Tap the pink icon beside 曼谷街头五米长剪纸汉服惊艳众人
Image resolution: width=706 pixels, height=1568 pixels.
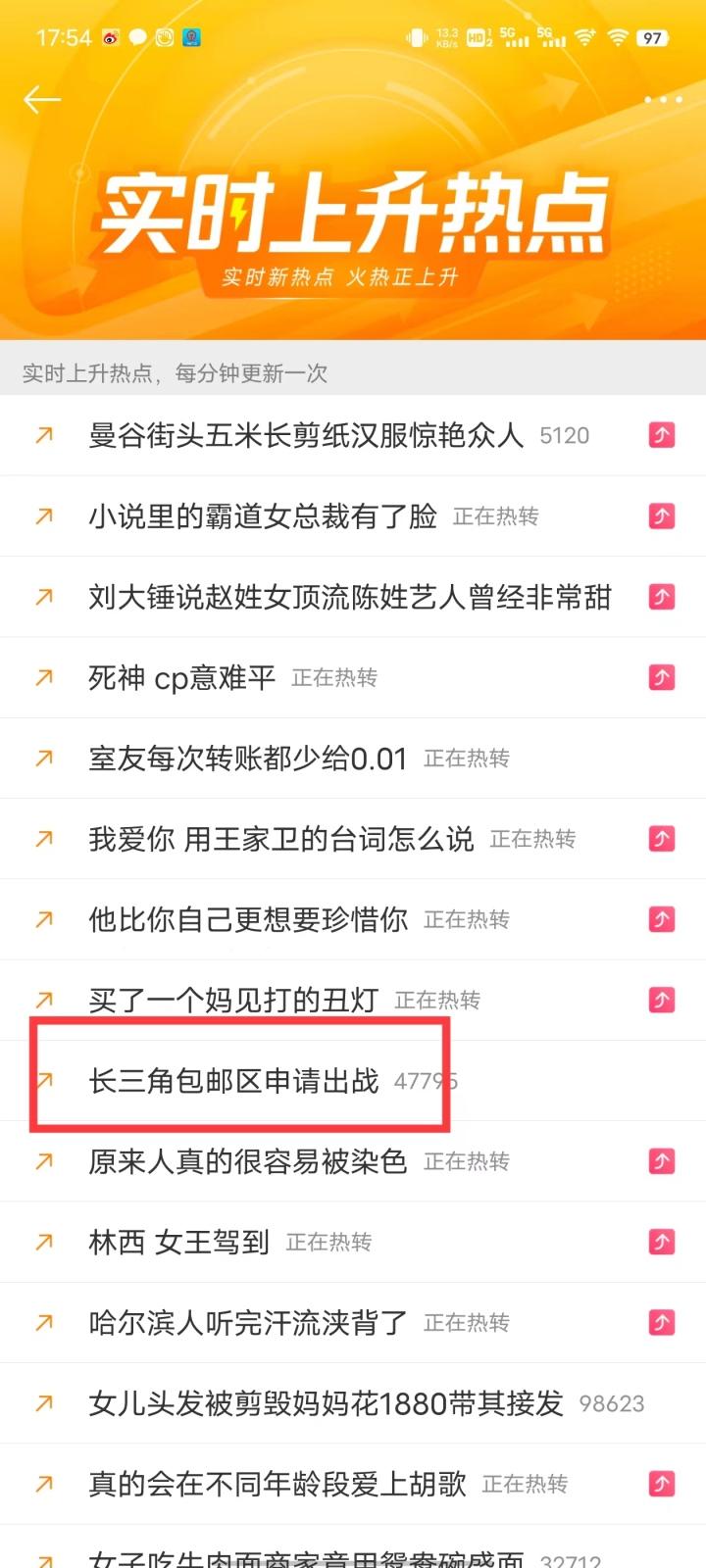pyautogui.click(x=662, y=435)
